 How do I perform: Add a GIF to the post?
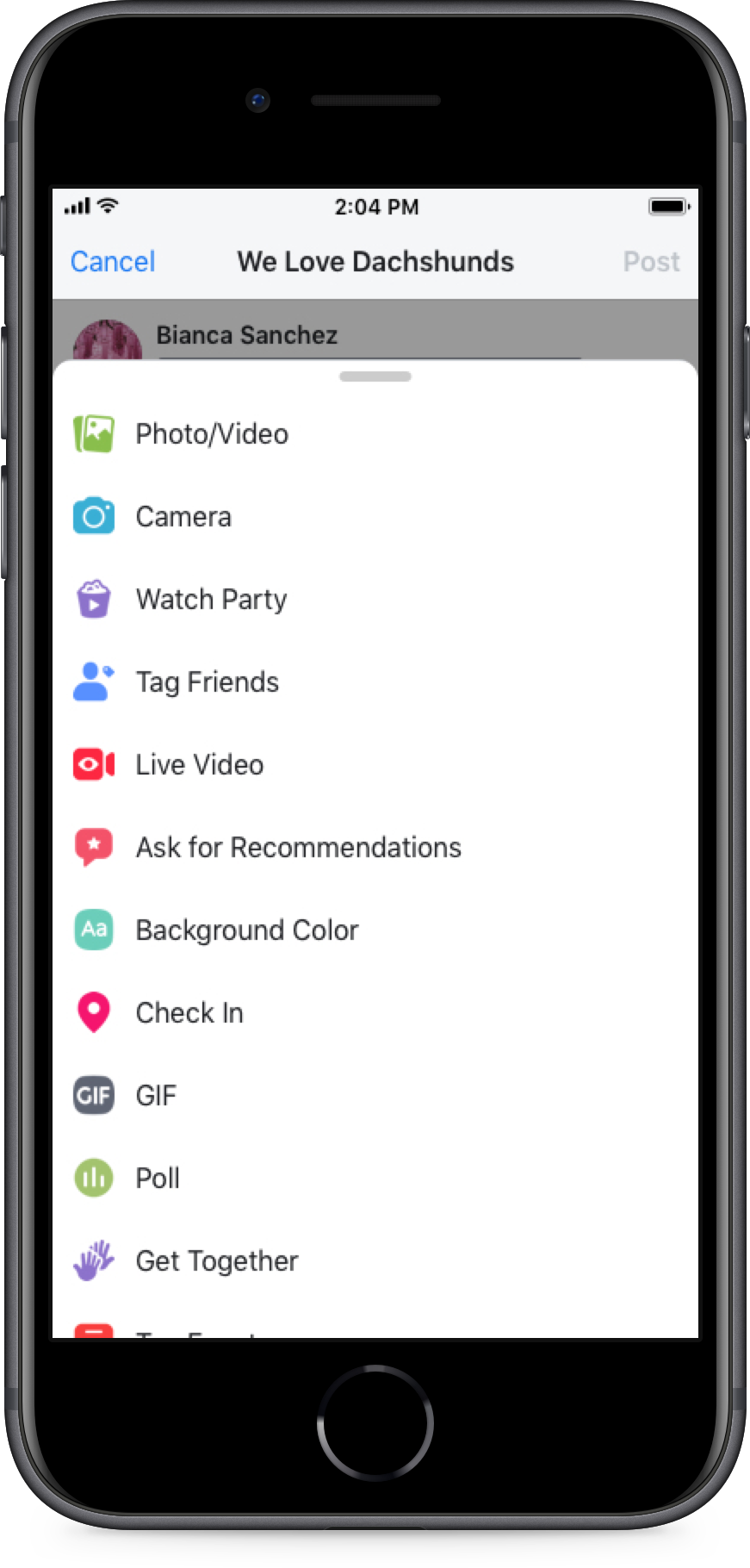click(156, 1096)
